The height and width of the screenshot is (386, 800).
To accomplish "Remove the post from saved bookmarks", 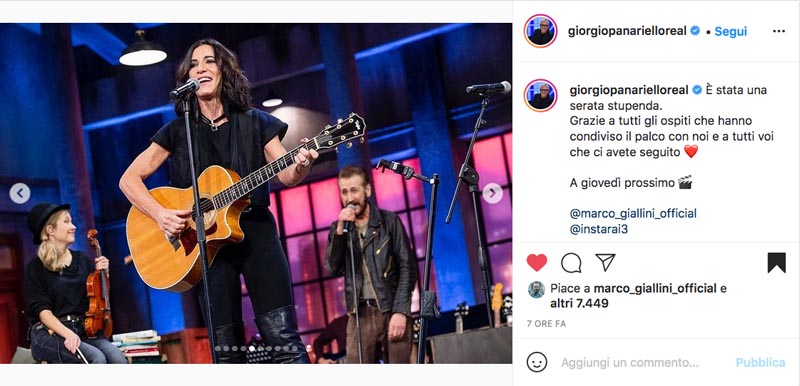I will (777, 263).
